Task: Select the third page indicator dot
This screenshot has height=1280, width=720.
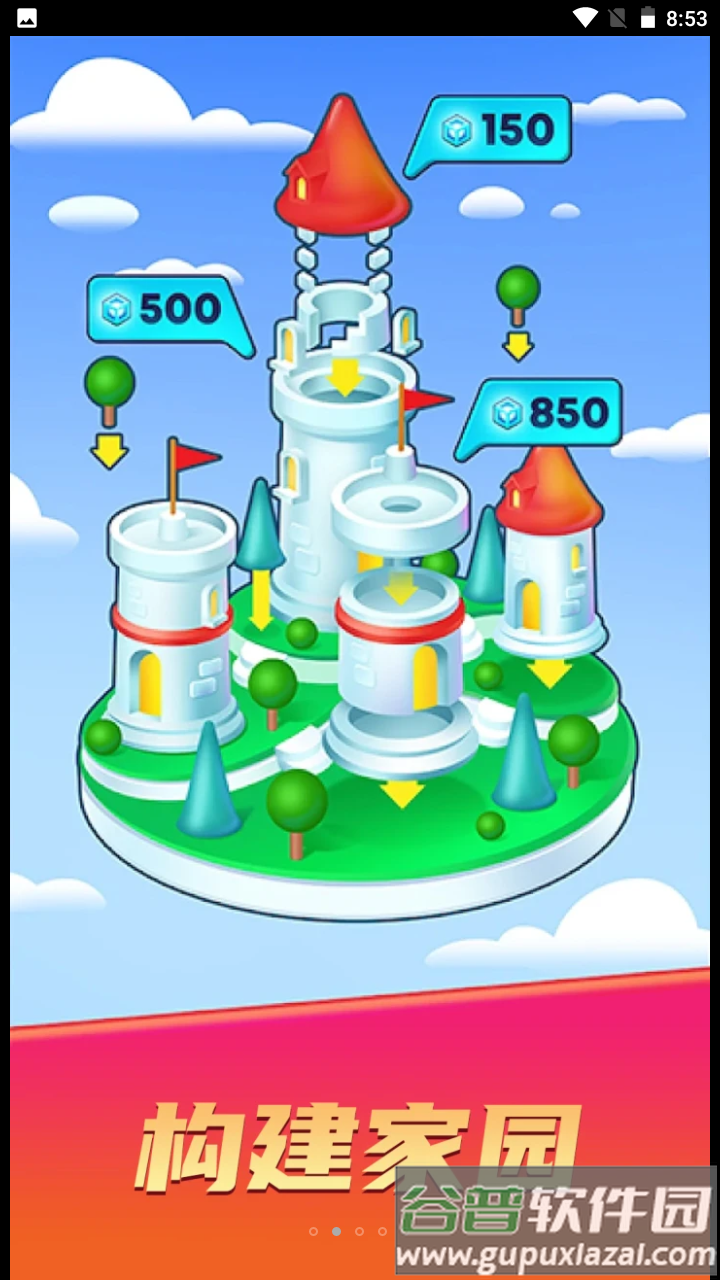Action: pyautogui.click(x=359, y=1231)
